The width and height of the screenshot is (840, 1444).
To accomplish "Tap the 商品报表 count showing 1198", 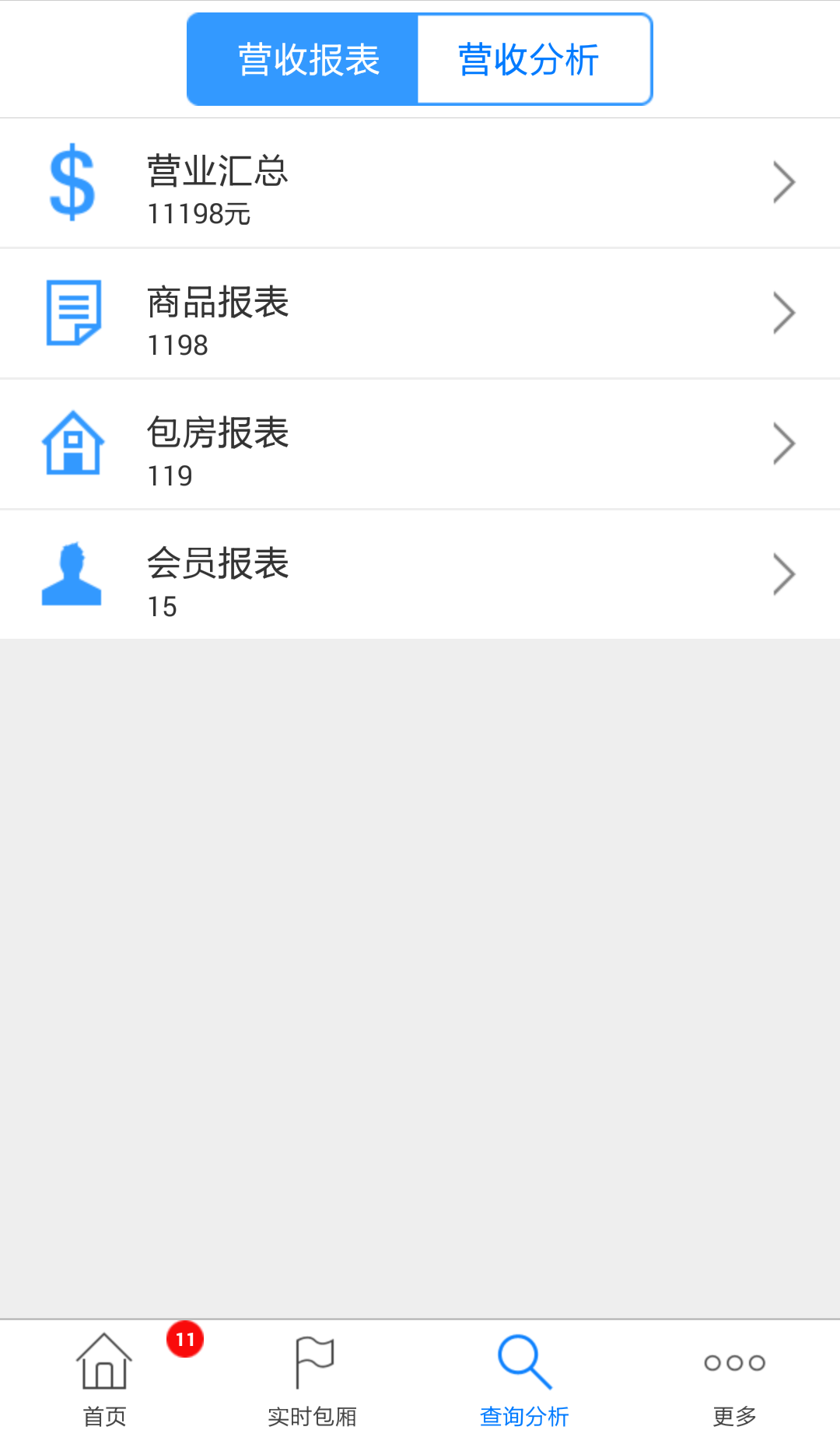I will point(177,345).
